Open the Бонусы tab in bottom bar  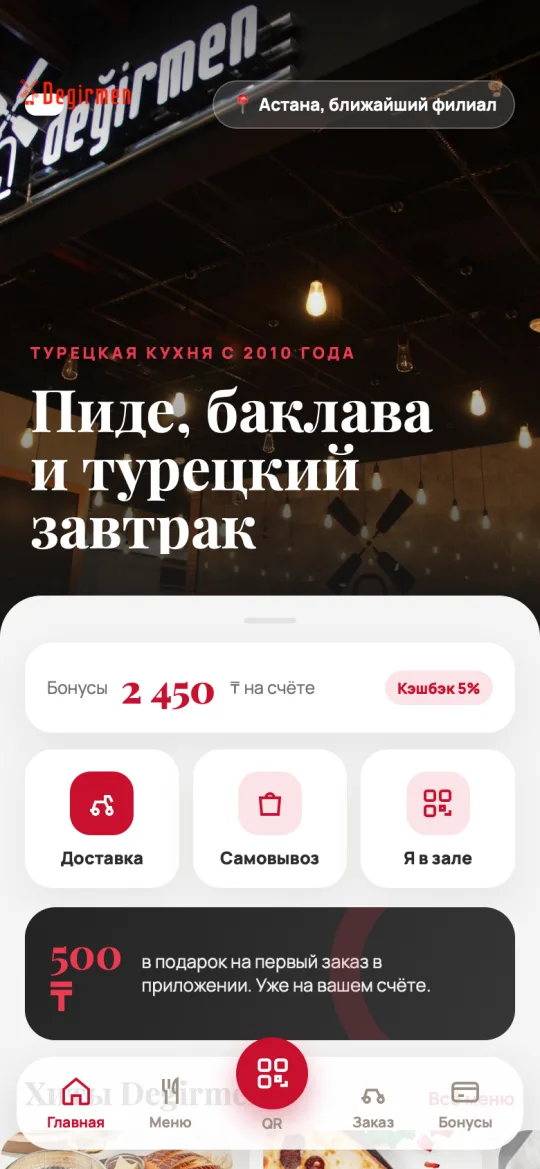pos(465,1103)
